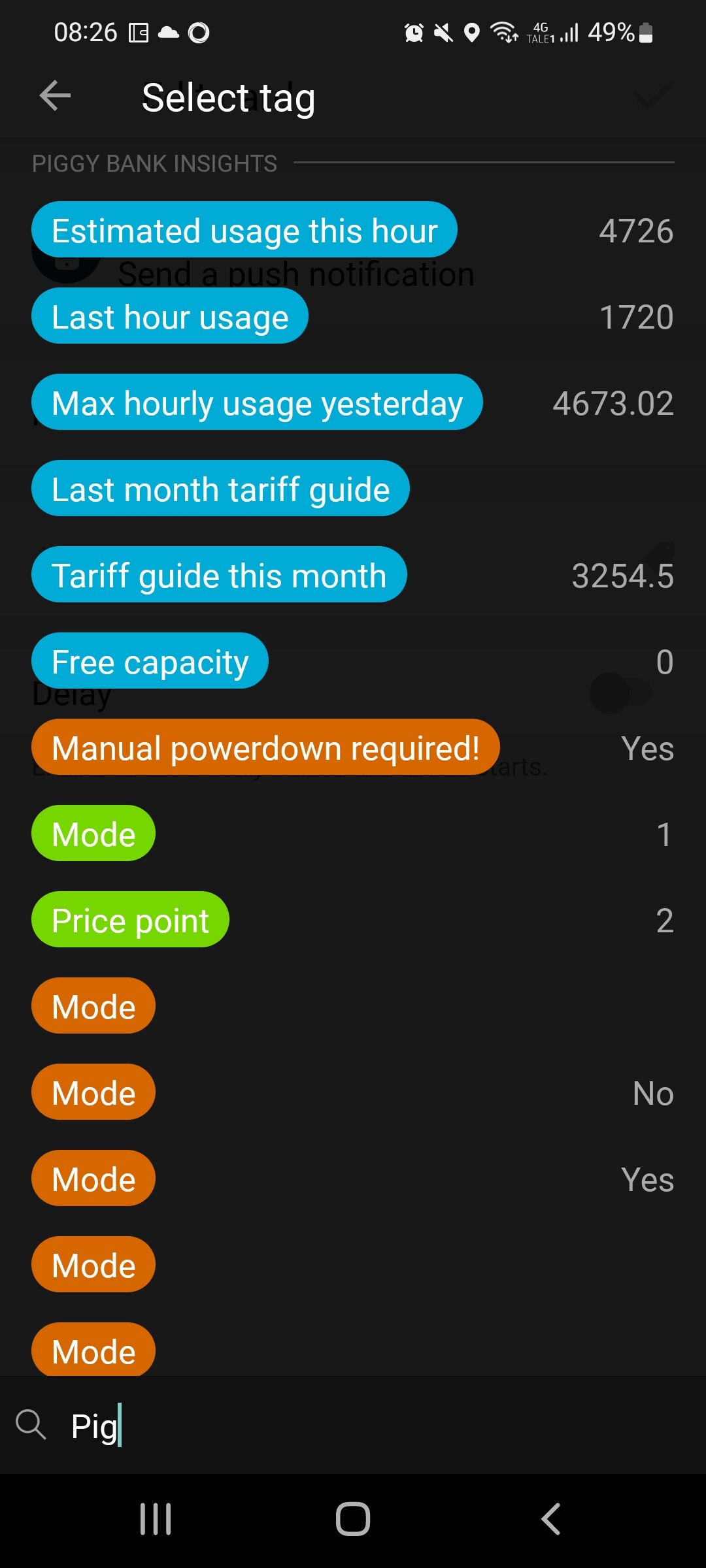Select the Estimated usage this hour tag
This screenshot has height=1568, width=706.
pyautogui.click(x=244, y=231)
